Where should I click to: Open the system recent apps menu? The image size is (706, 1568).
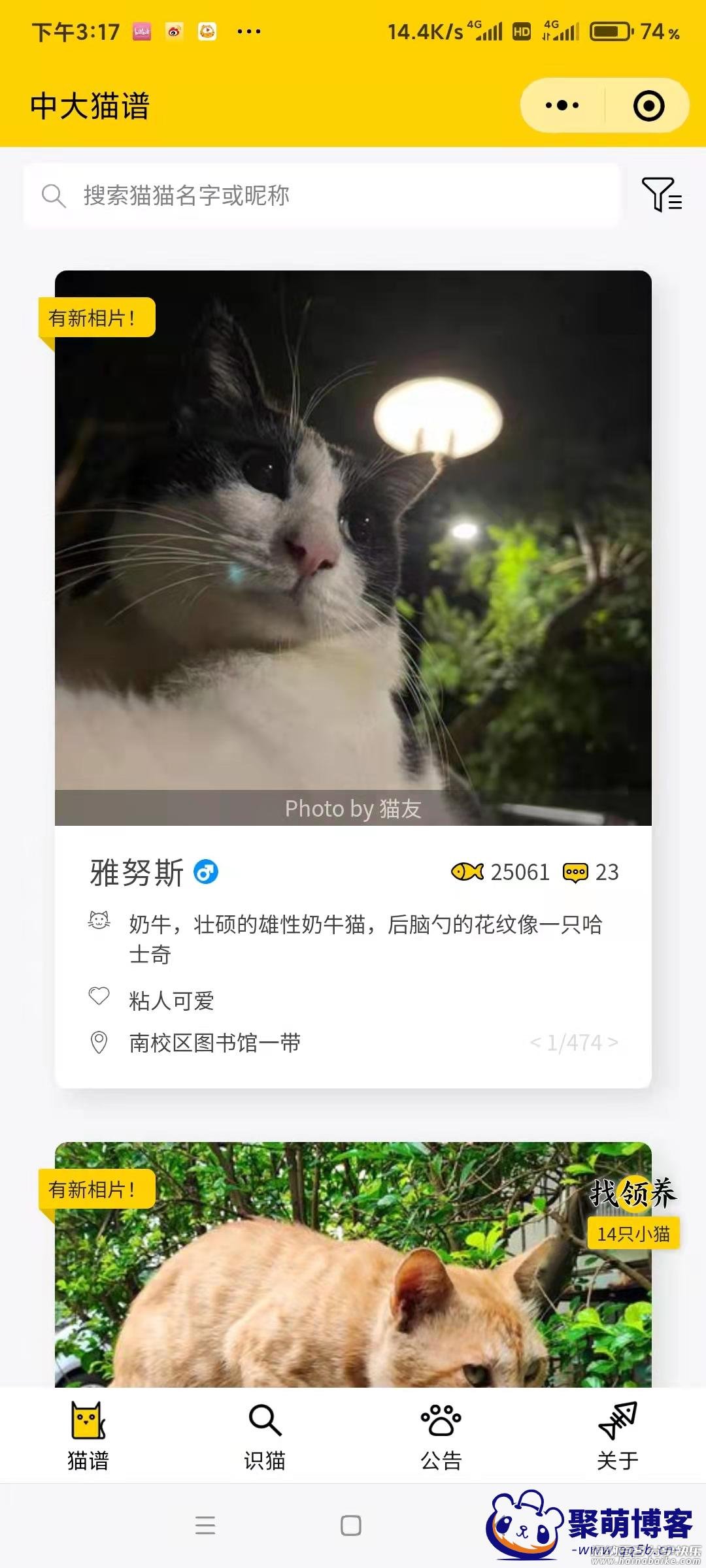[205, 1526]
